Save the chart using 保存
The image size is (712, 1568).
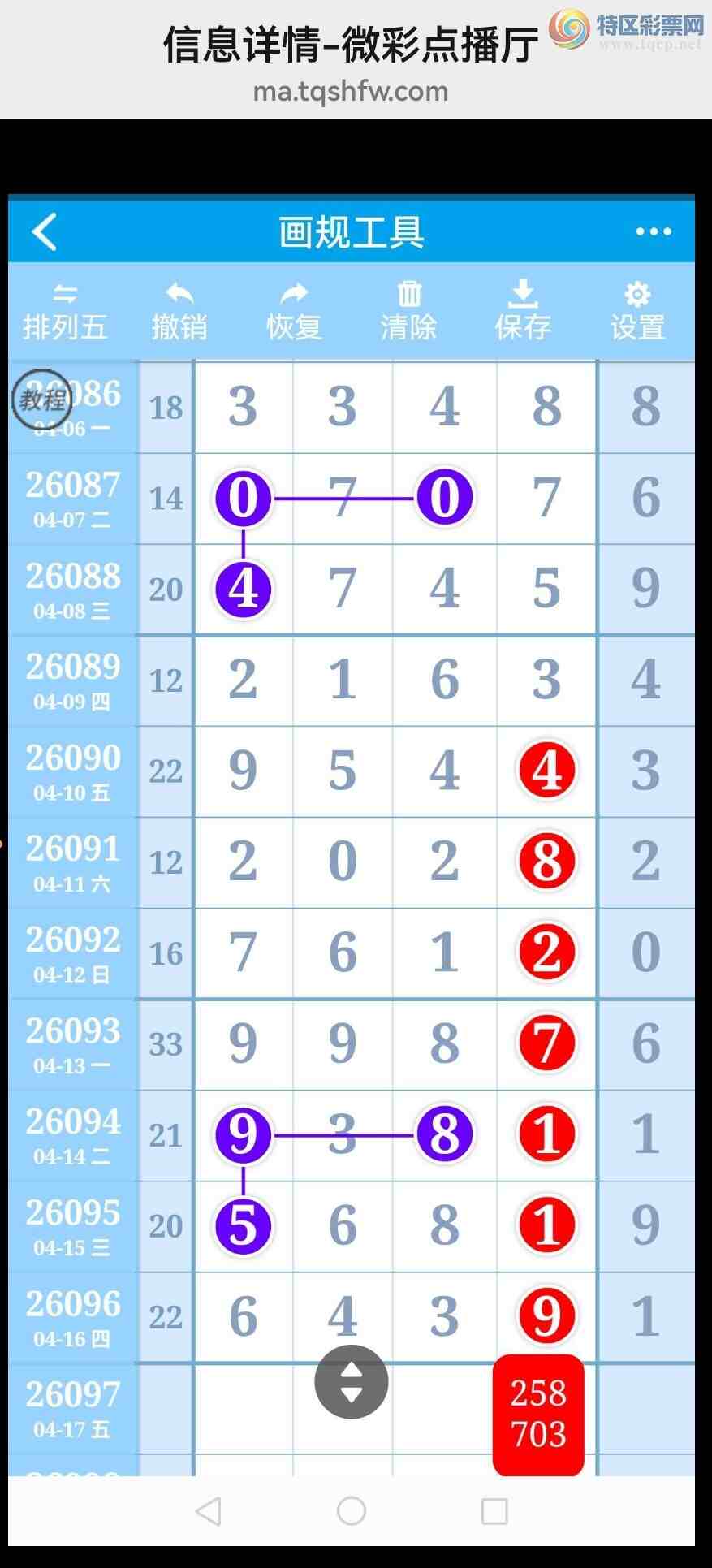pos(524,313)
